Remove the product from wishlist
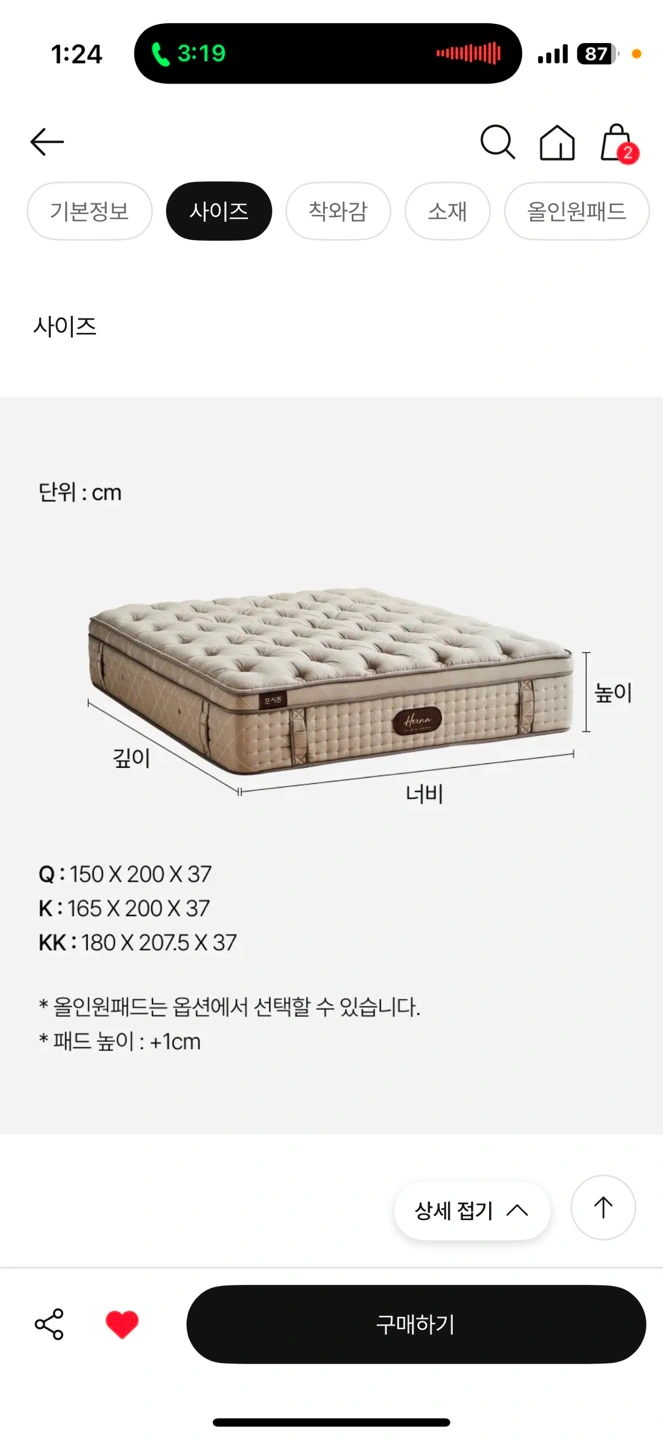This screenshot has width=663, height=1440. [x=122, y=1324]
